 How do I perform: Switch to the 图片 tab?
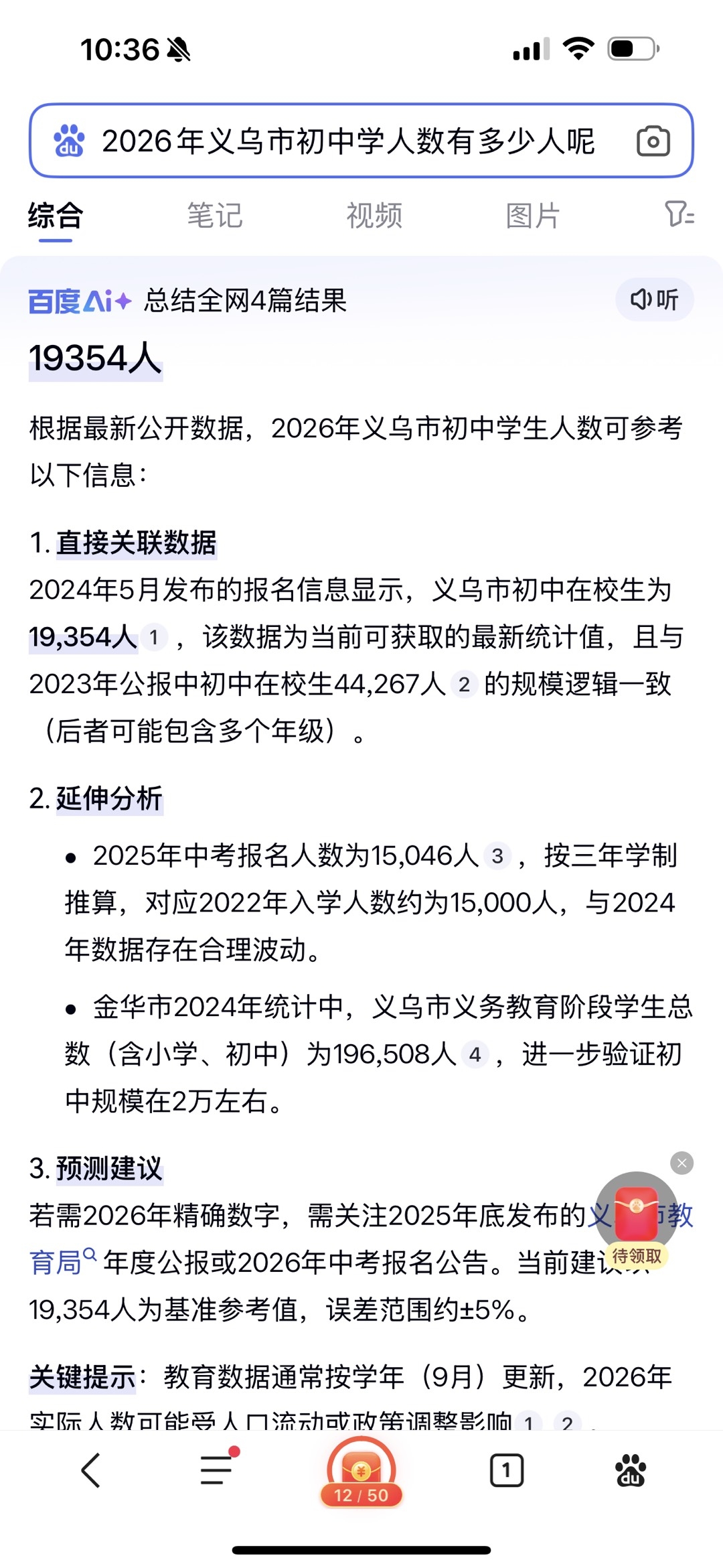533,216
